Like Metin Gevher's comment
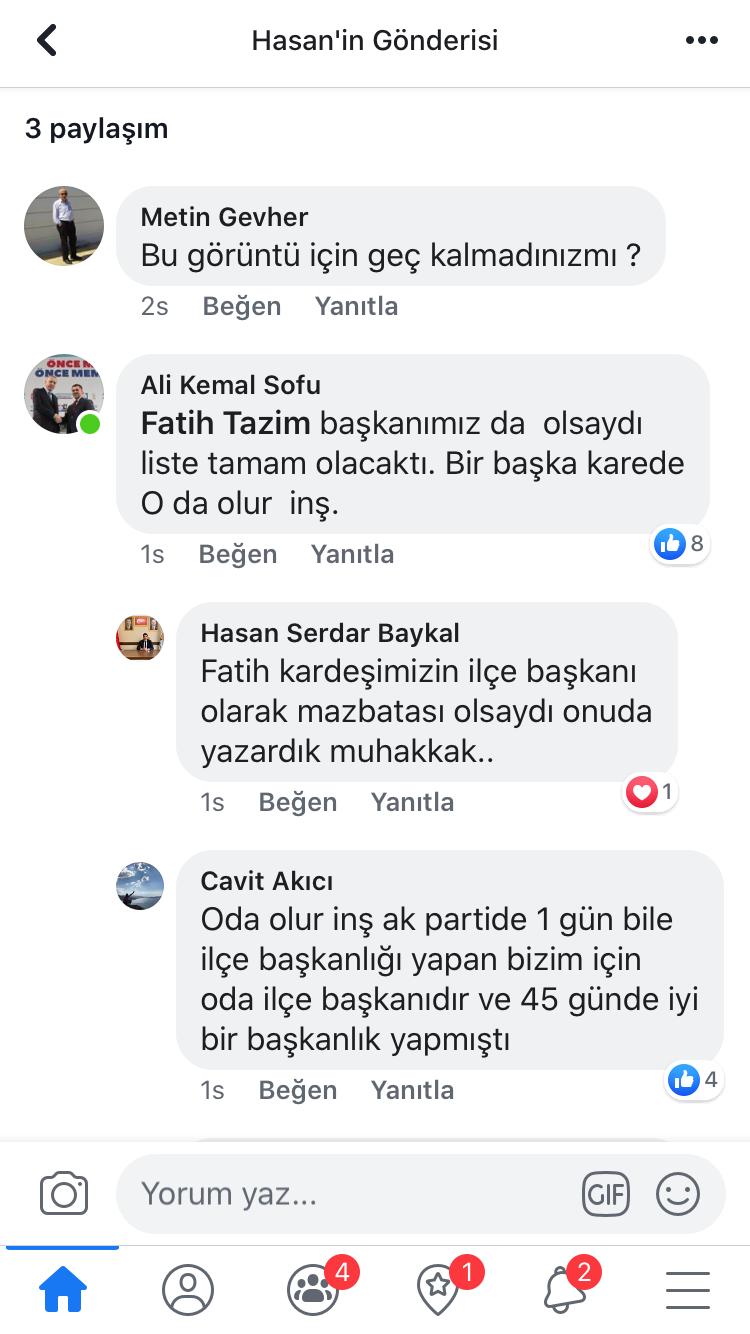 241,306
